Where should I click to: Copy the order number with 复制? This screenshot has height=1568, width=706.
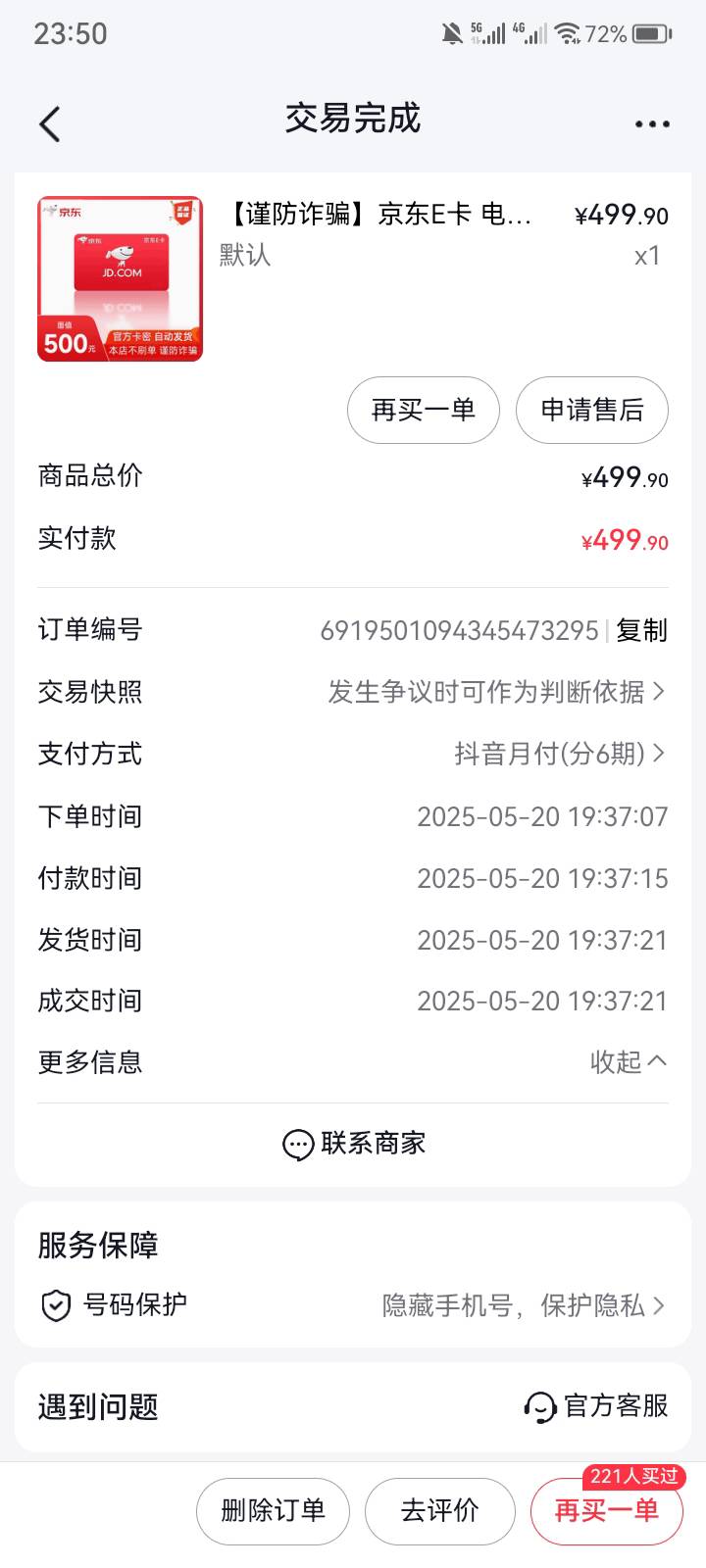click(642, 630)
